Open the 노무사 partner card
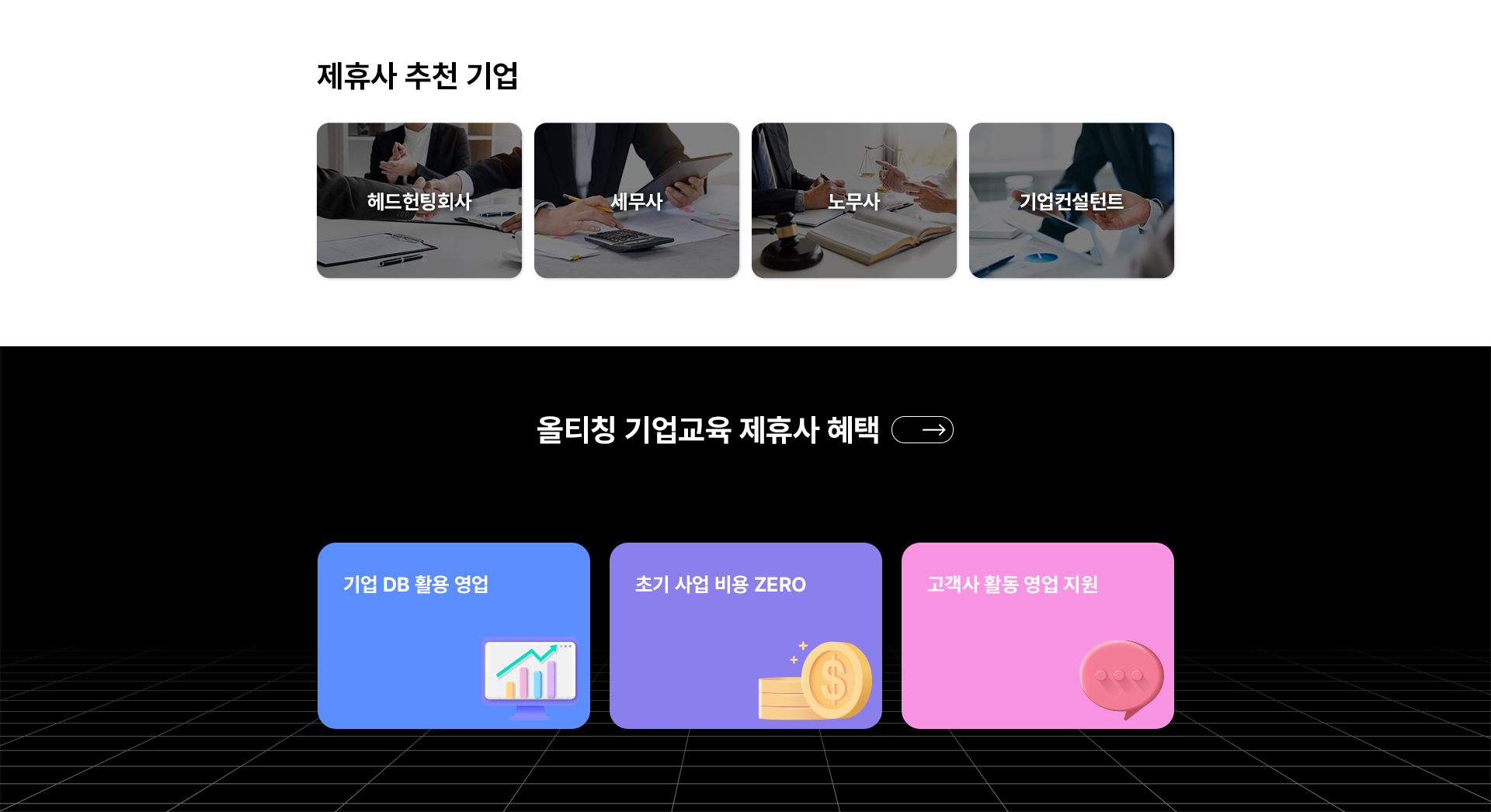Screen dimensions: 1491x812 pos(854,200)
